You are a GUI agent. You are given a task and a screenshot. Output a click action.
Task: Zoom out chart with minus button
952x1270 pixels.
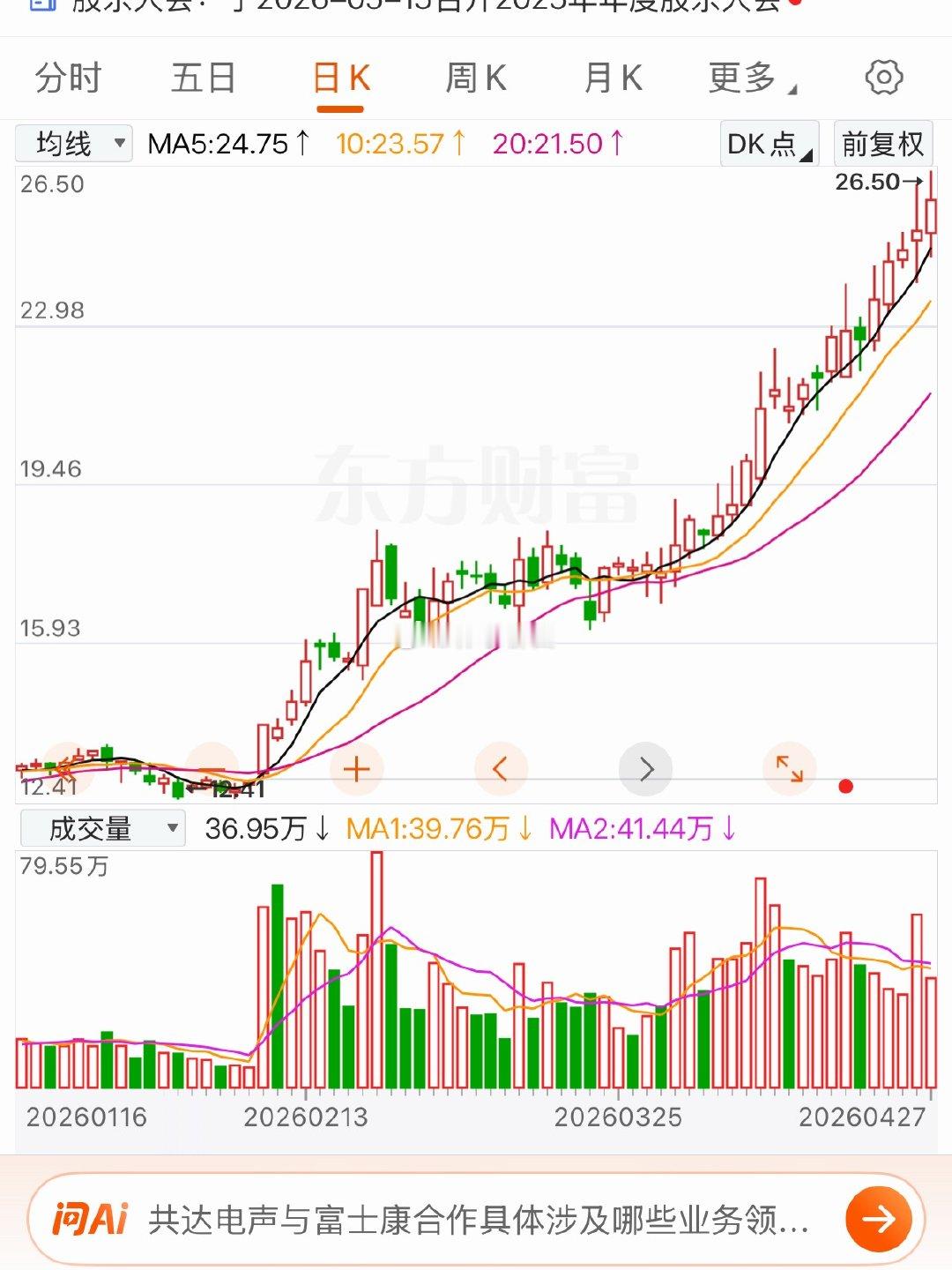tap(212, 769)
